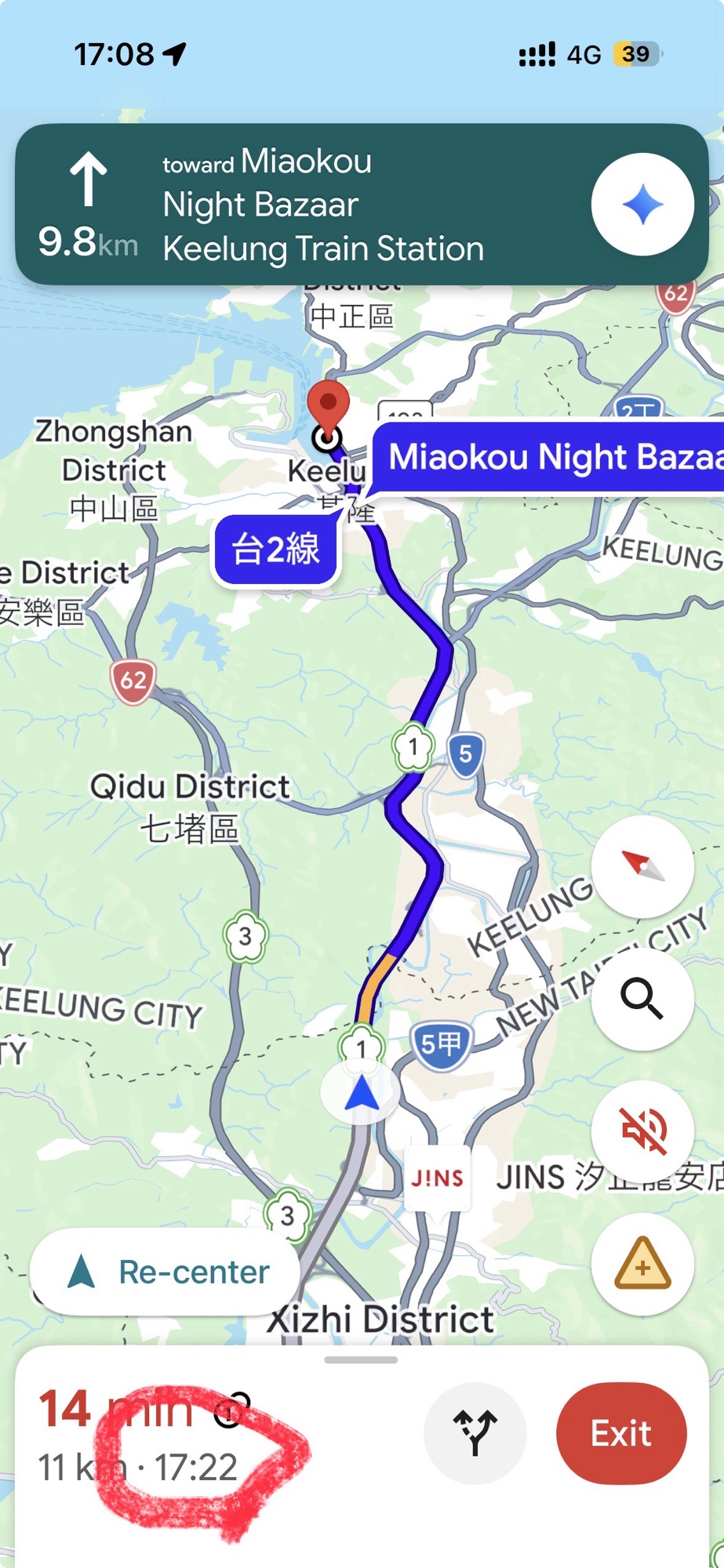This screenshot has width=724, height=1568.
Task: Unmute voice guidance
Action: coord(642,1131)
